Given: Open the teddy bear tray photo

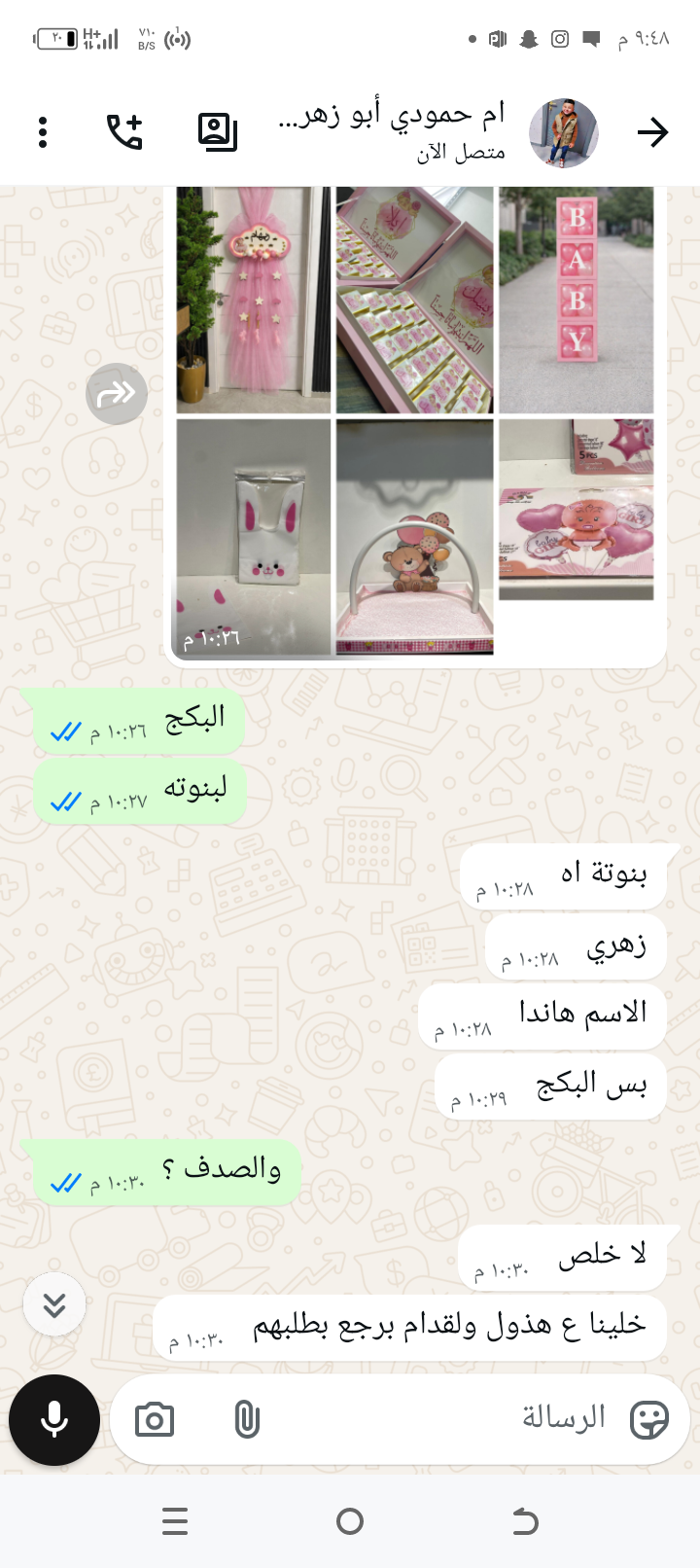Looking at the screenshot, I should [x=414, y=537].
